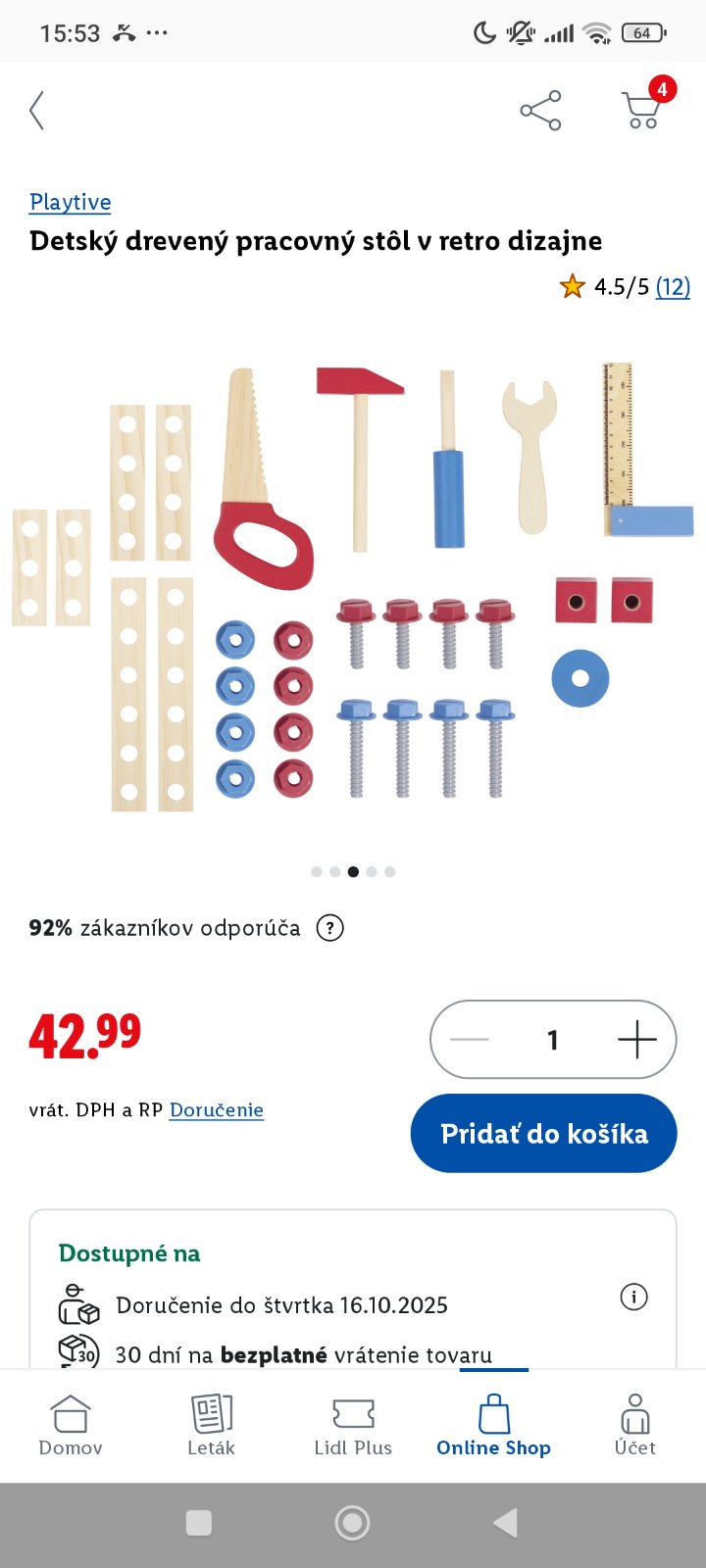
Task: Open the Playtive brand link
Action: [x=70, y=202]
